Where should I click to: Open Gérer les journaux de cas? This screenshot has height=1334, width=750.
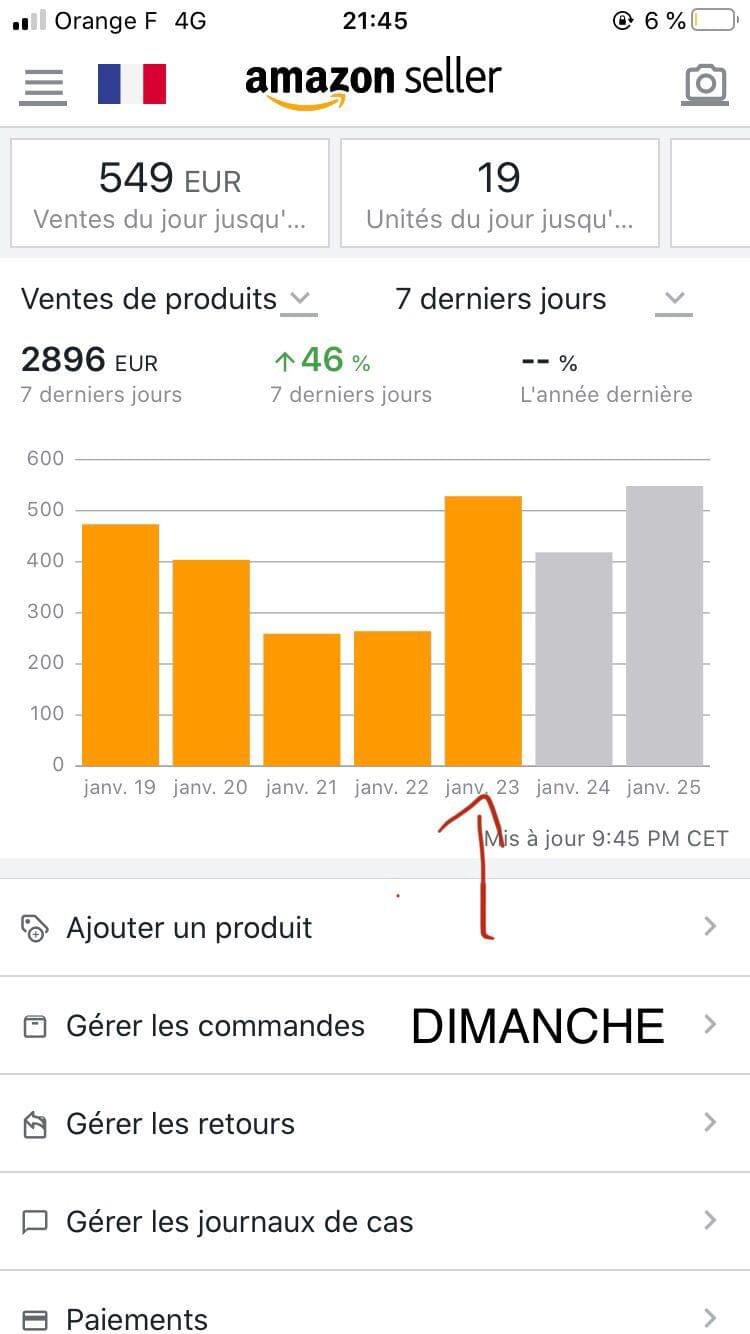[x=375, y=1222]
